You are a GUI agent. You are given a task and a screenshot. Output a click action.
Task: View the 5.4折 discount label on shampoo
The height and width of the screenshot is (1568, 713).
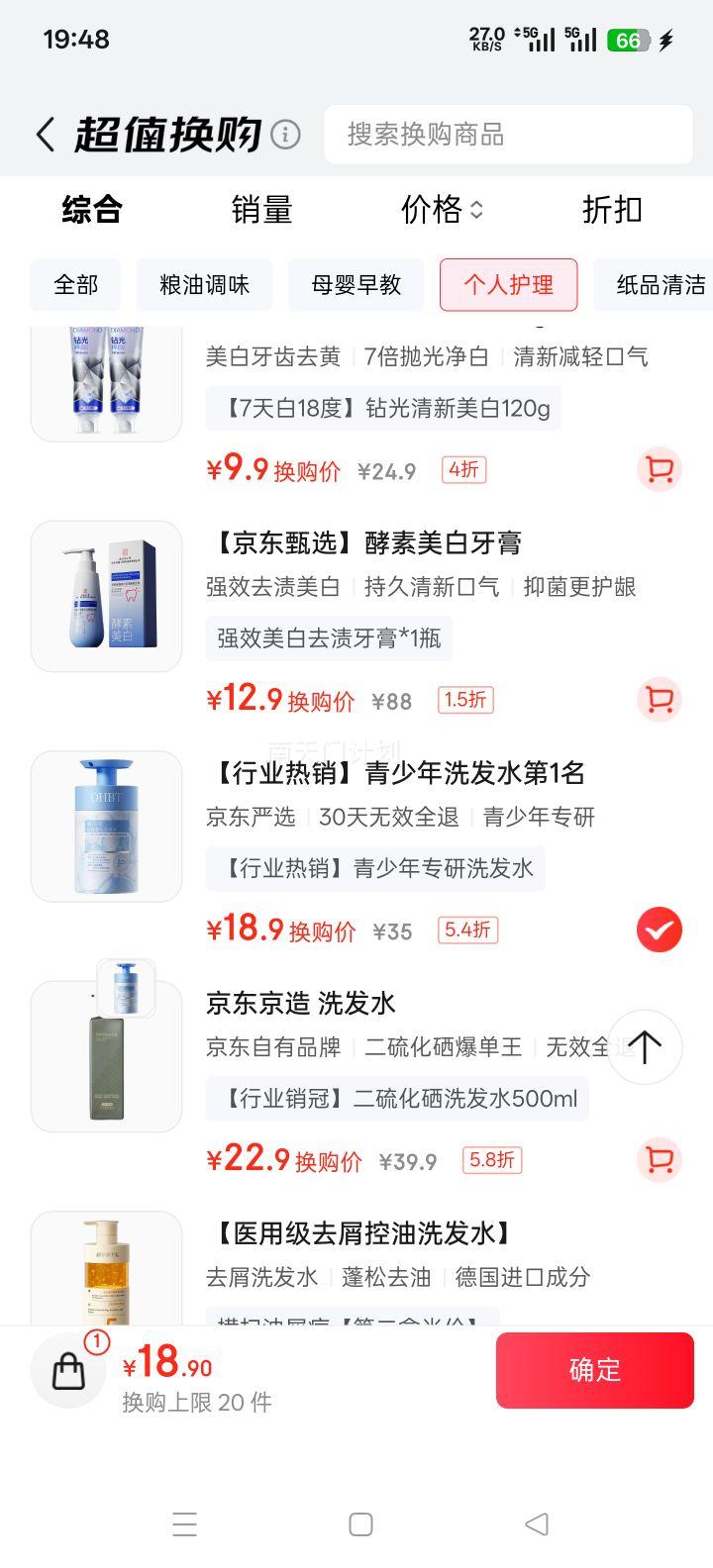tap(466, 930)
